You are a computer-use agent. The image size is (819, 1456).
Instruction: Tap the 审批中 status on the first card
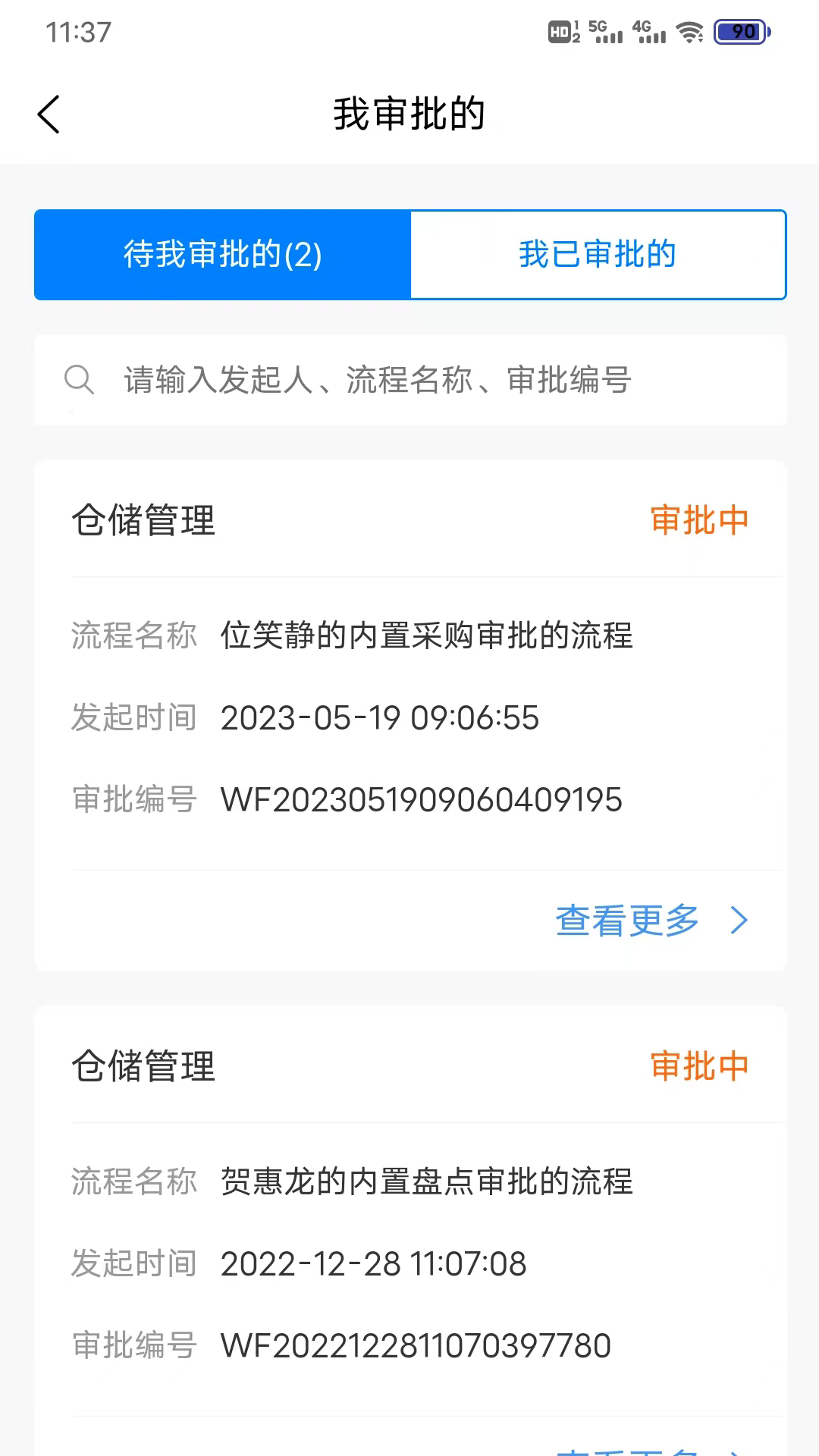(700, 520)
